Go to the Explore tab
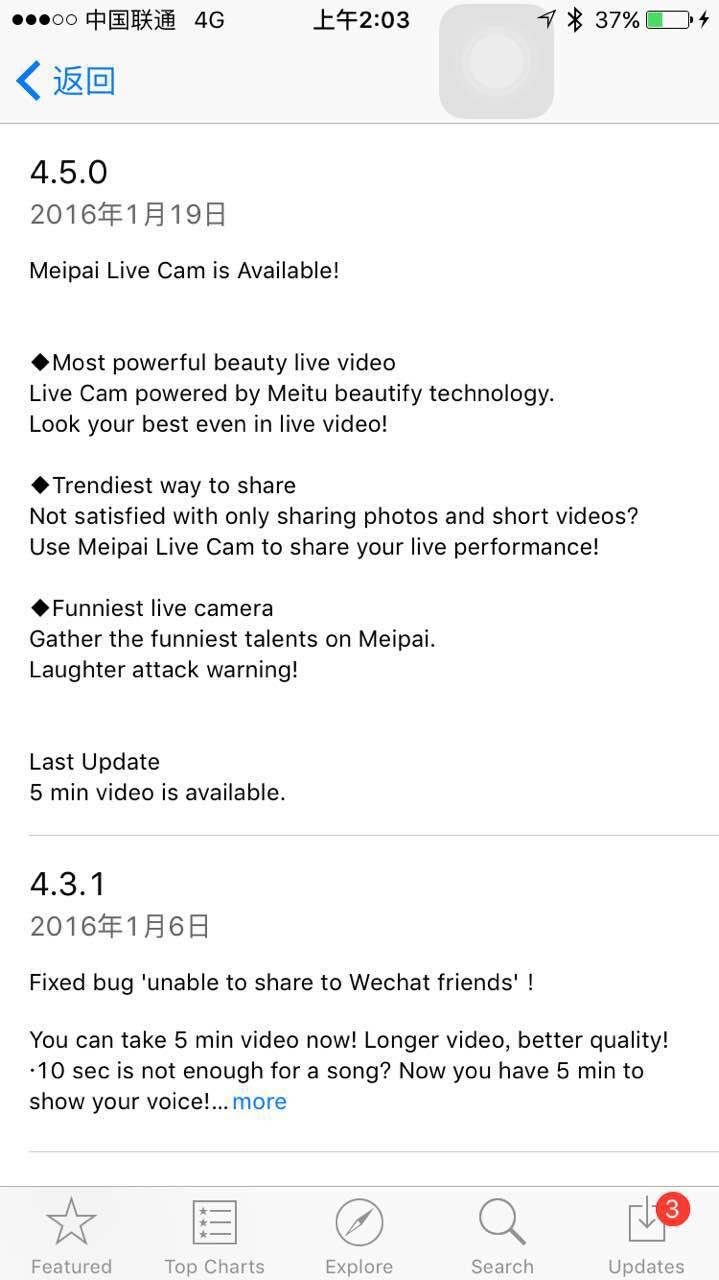 pos(359,1236)
